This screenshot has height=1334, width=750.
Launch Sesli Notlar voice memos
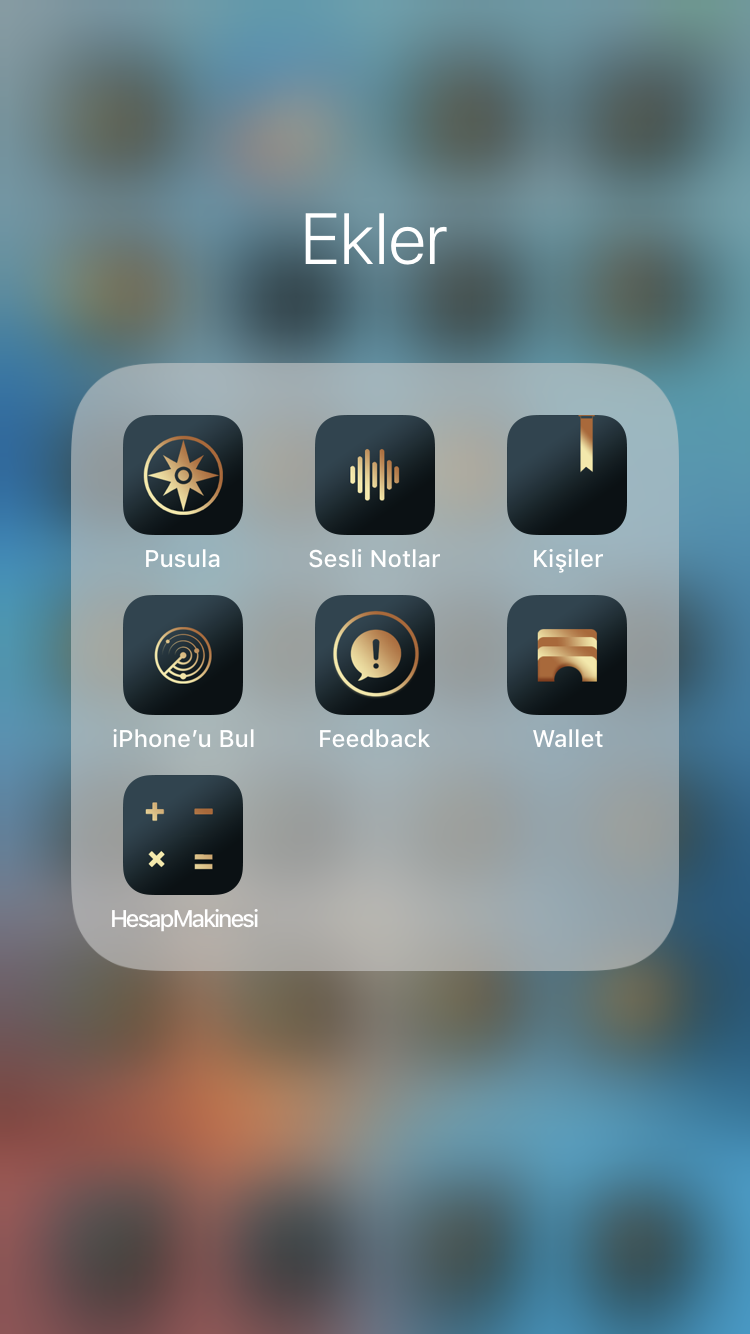[375, 475]
